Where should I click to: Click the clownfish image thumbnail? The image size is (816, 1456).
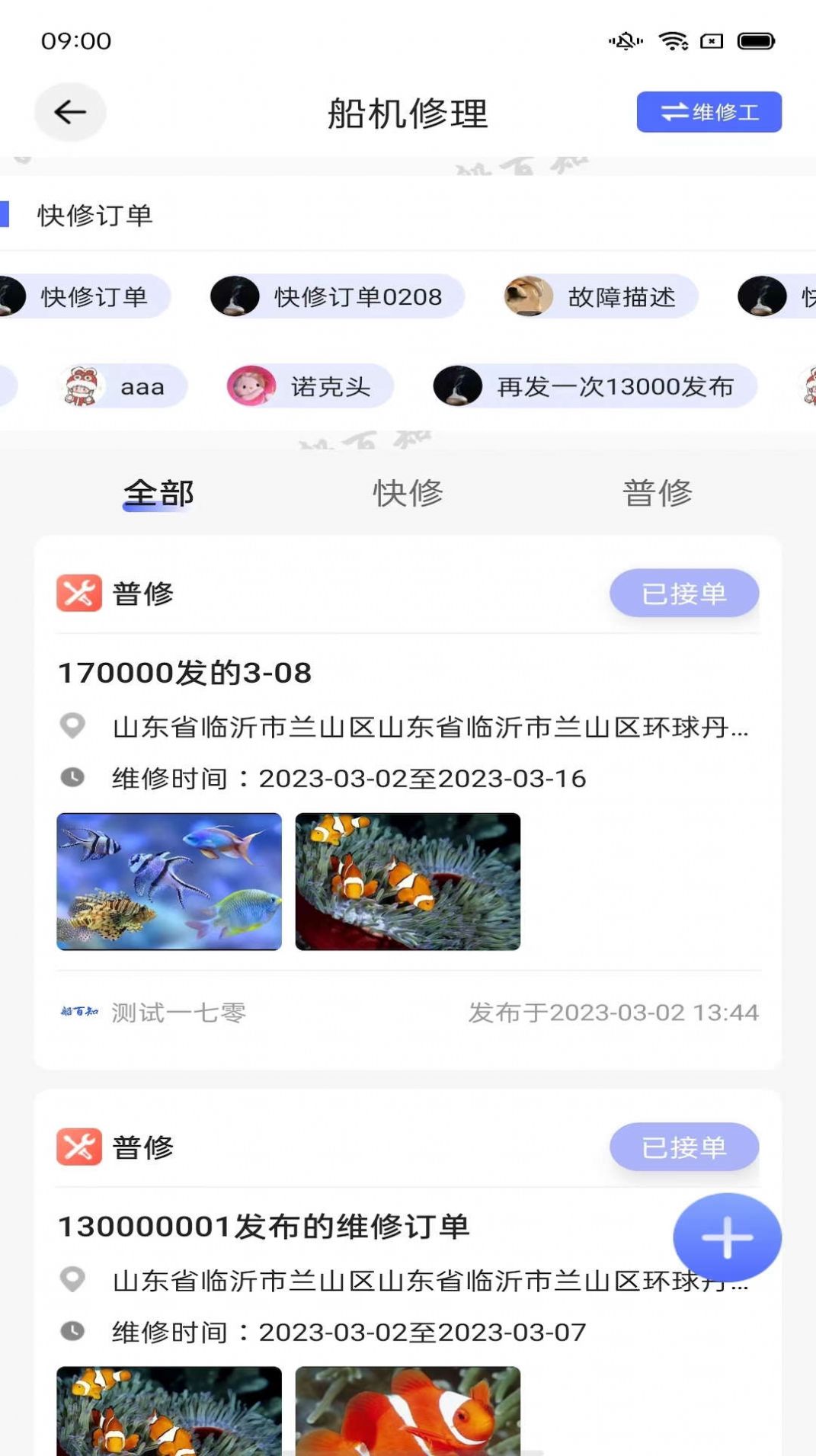click(x=406, y=882)
